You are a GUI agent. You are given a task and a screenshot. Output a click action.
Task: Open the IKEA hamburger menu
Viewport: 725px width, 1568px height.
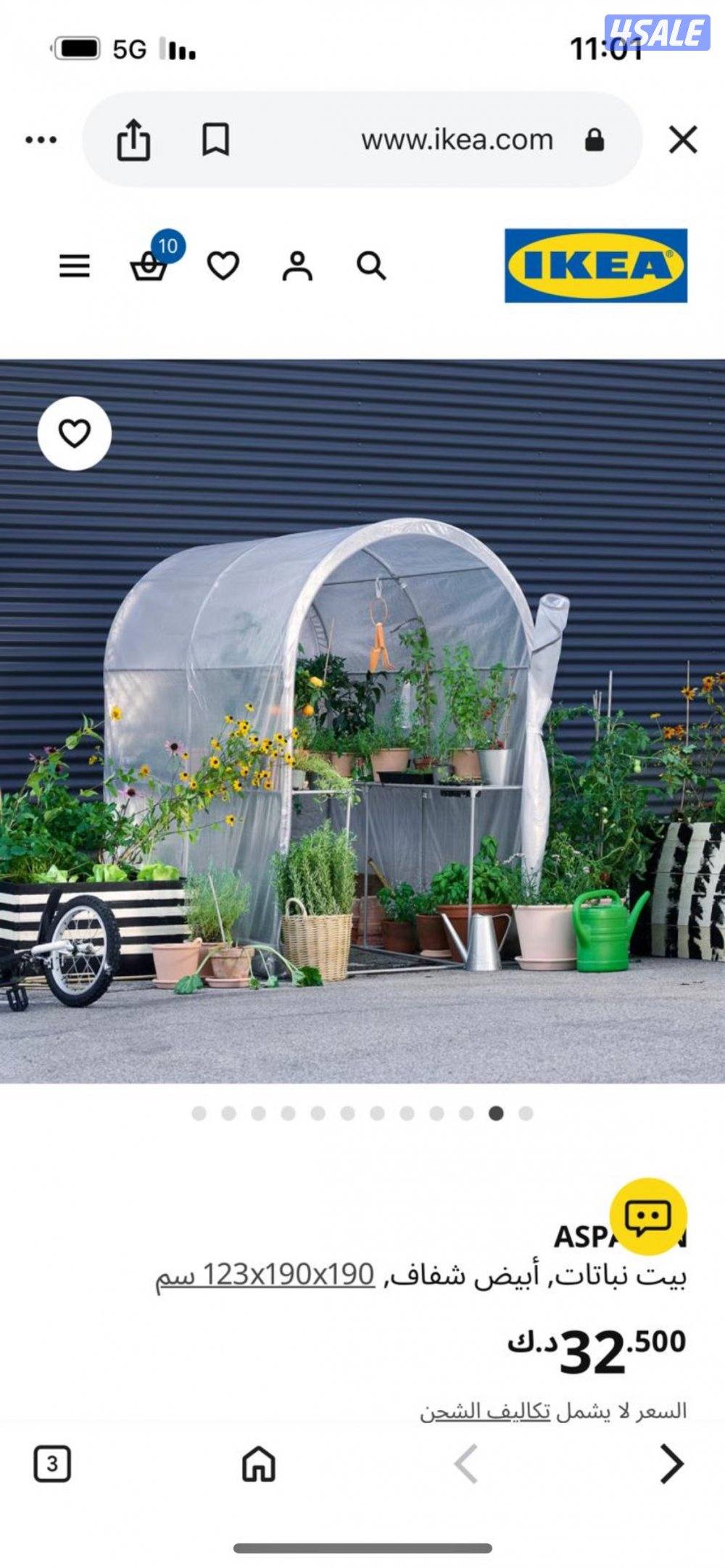75,267
